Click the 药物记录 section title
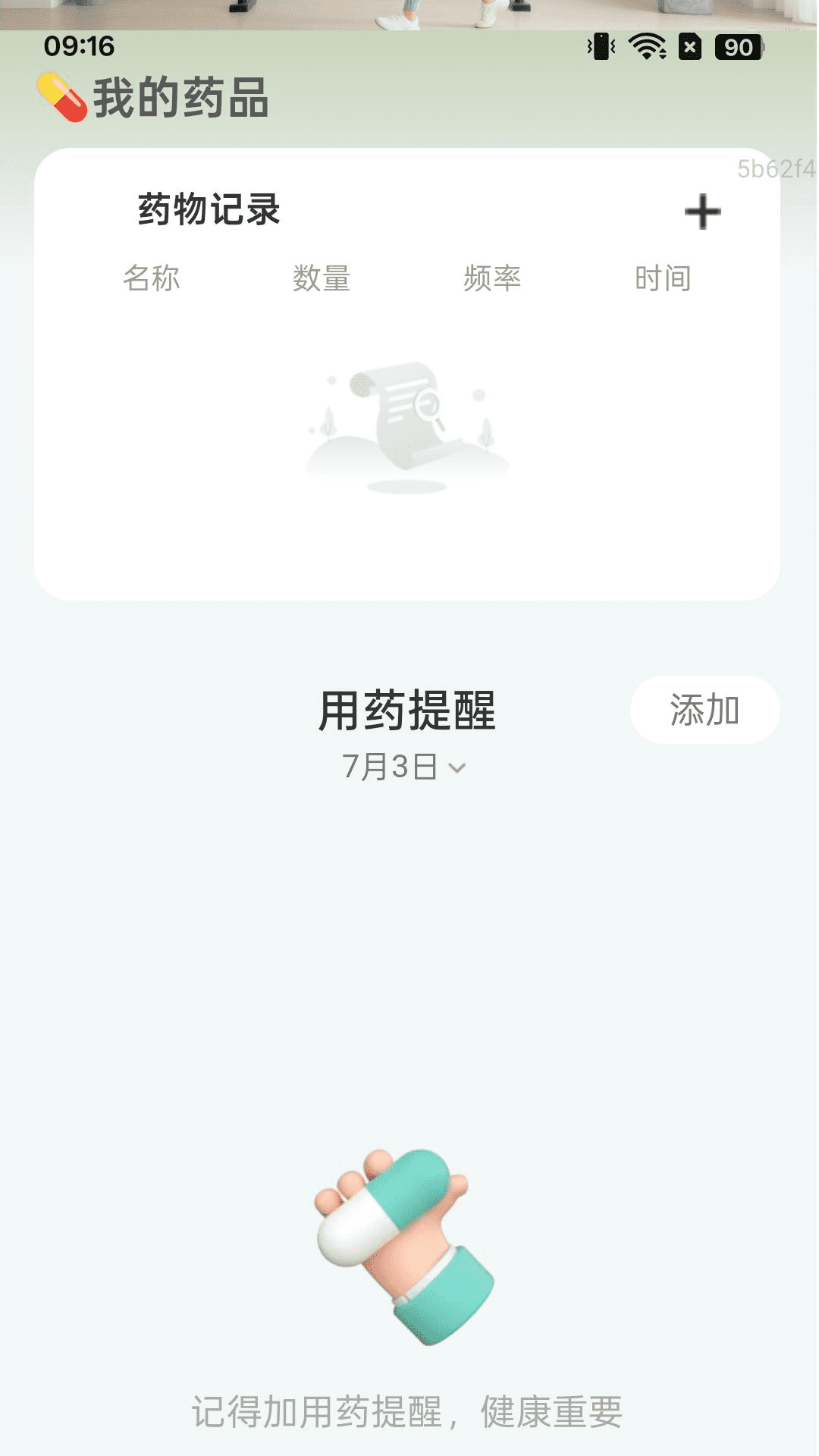The width and height of the screenshot is (819, 1456). click(206, 209)
